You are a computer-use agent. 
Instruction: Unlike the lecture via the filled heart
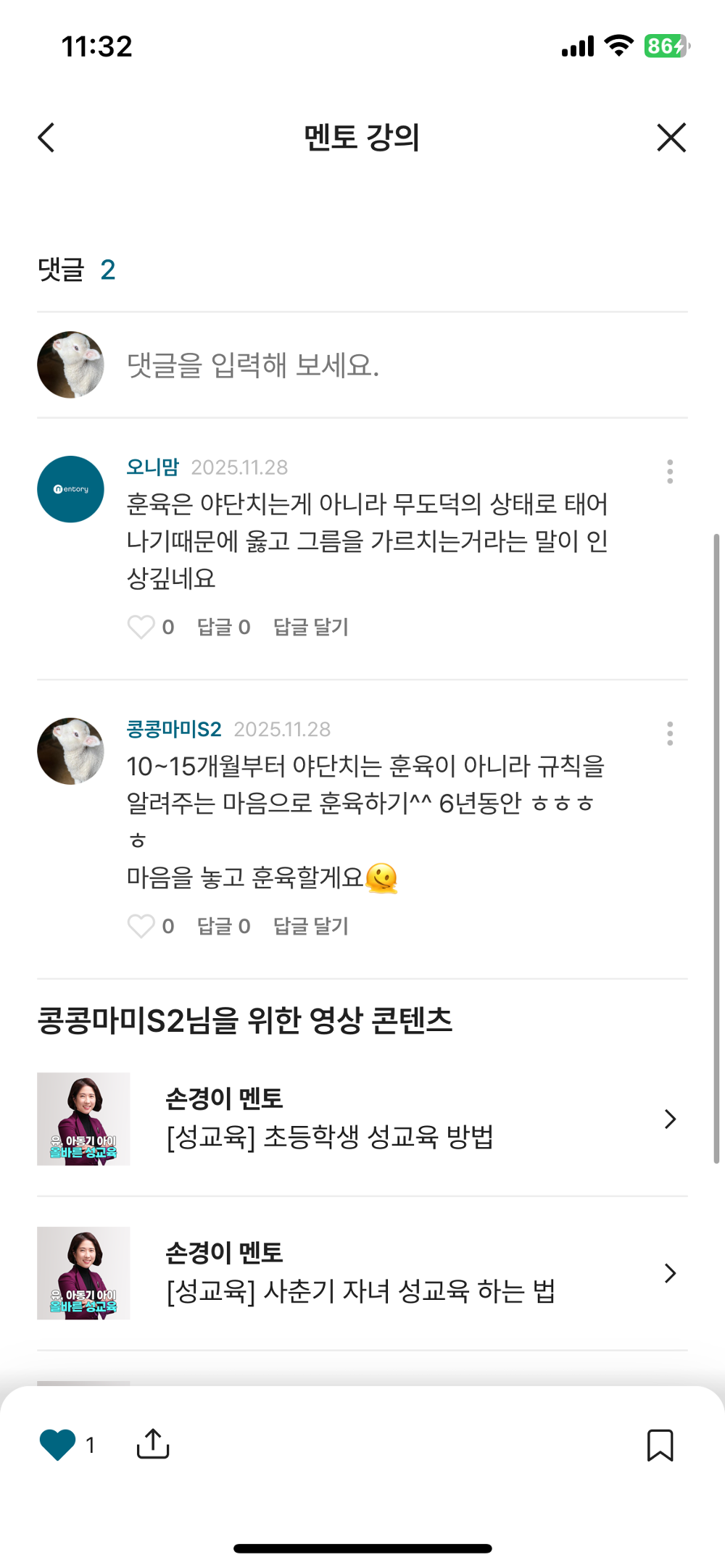(x=57, y=1445)
